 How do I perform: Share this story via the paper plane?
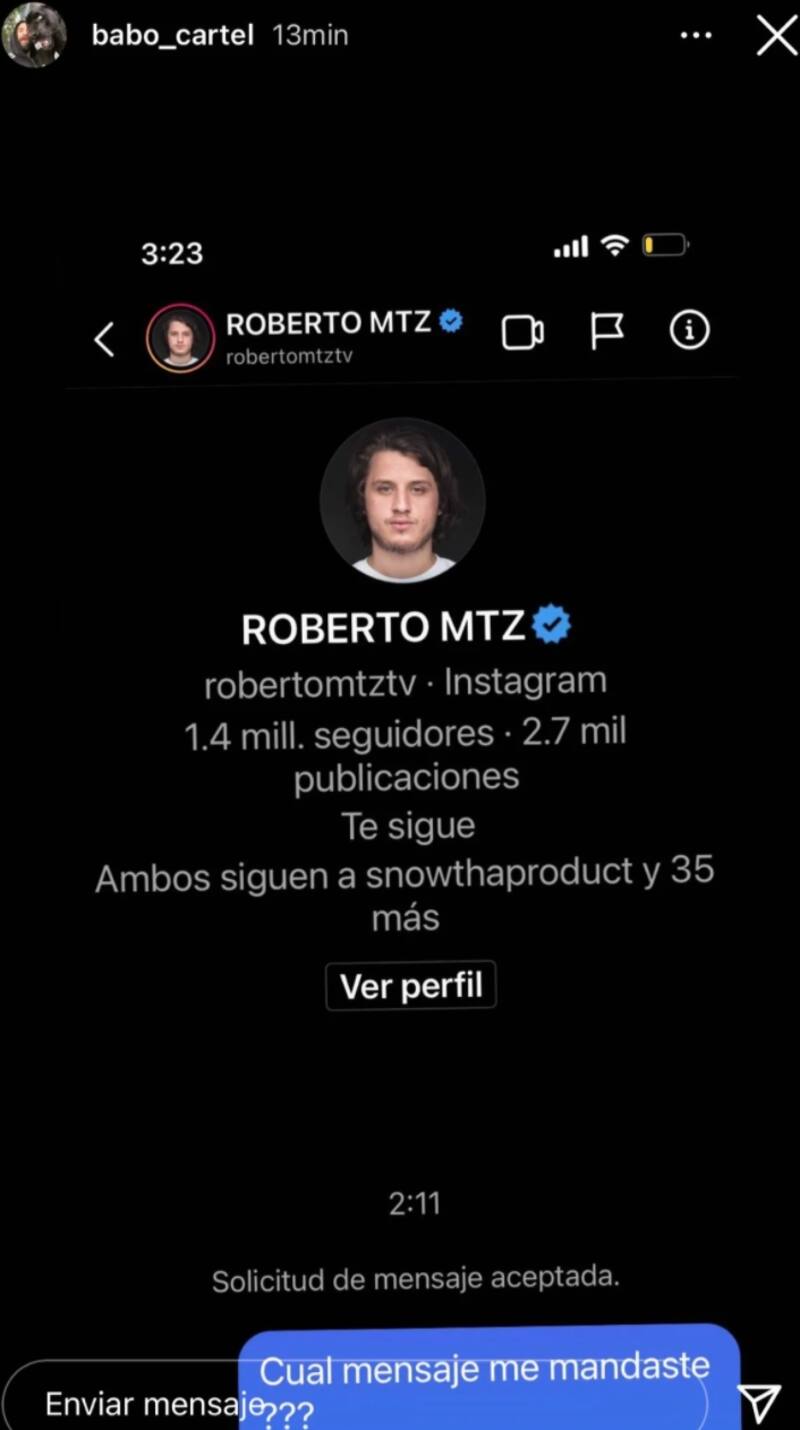758,1402
